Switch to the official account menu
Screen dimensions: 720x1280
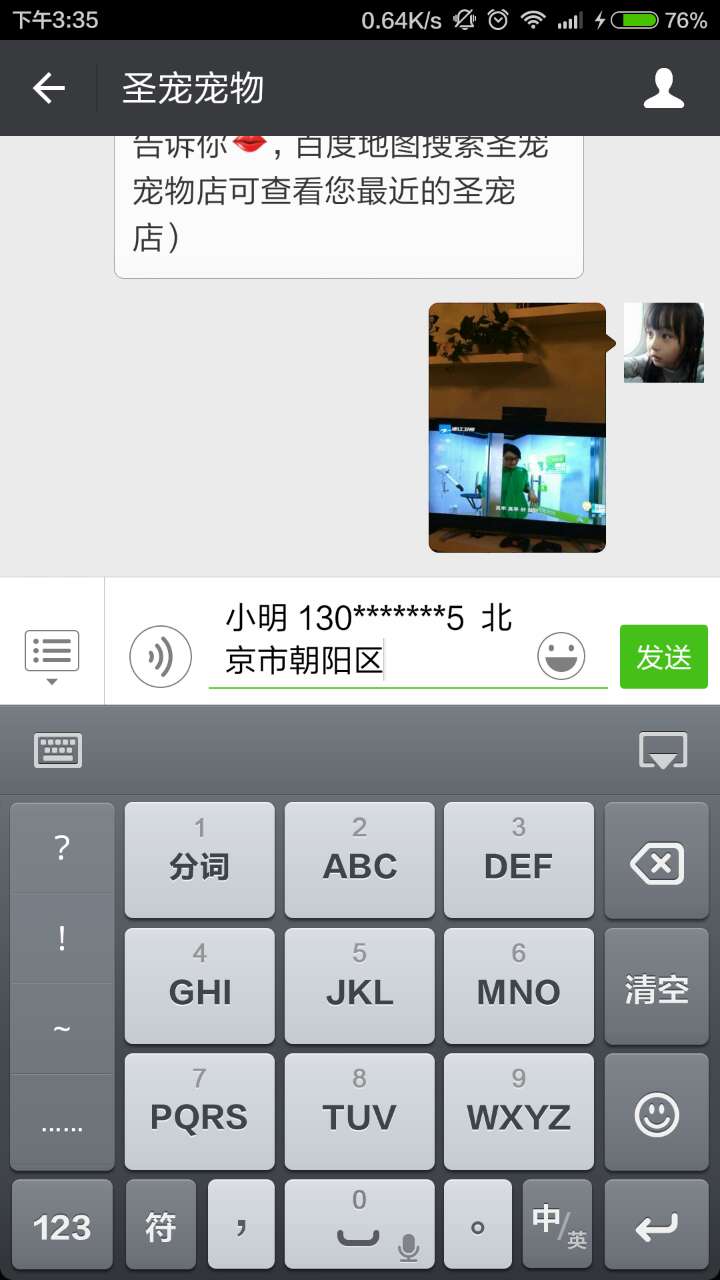pos(52,655)
